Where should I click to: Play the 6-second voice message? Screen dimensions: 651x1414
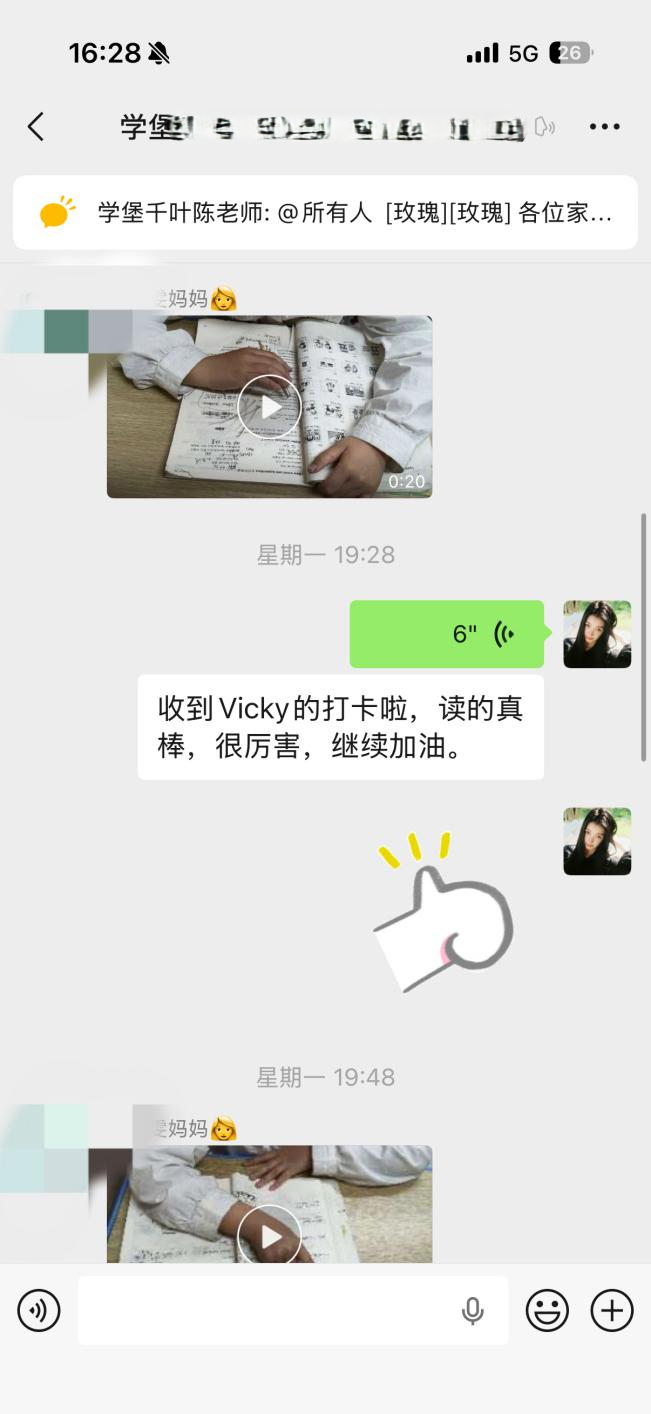[447, 634]
